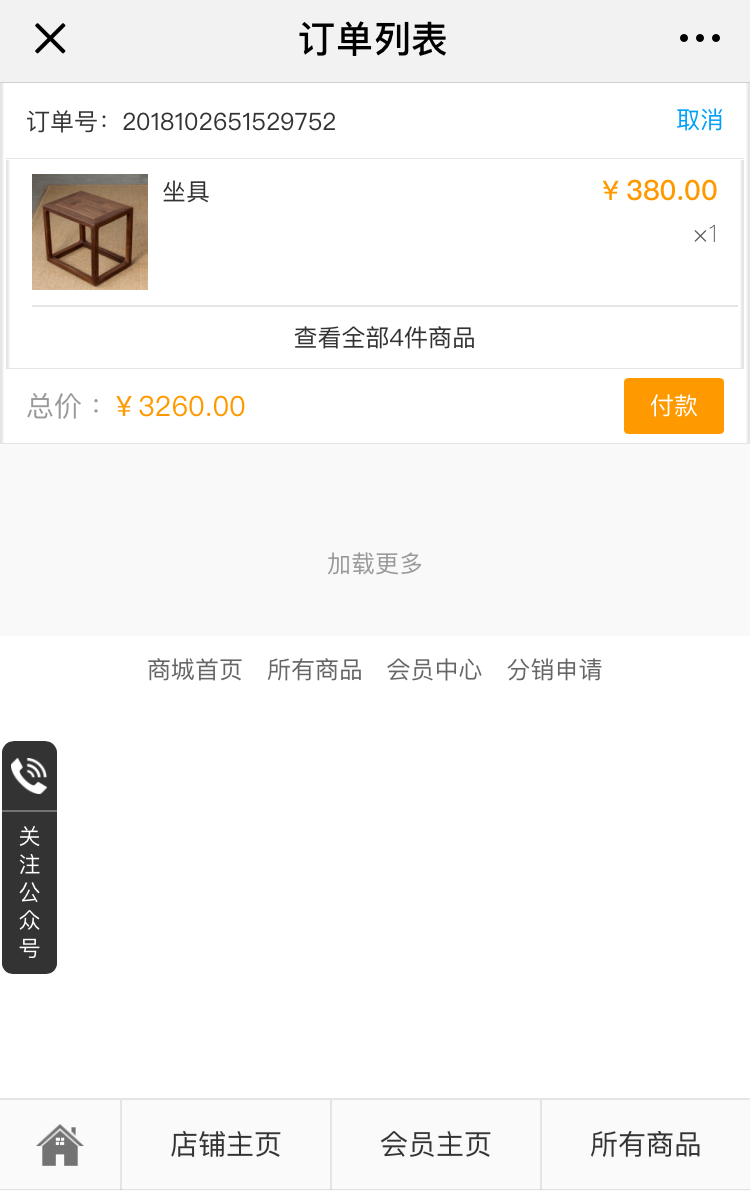
Task: Switch to 会员主页 tab
Action: 436,1145
